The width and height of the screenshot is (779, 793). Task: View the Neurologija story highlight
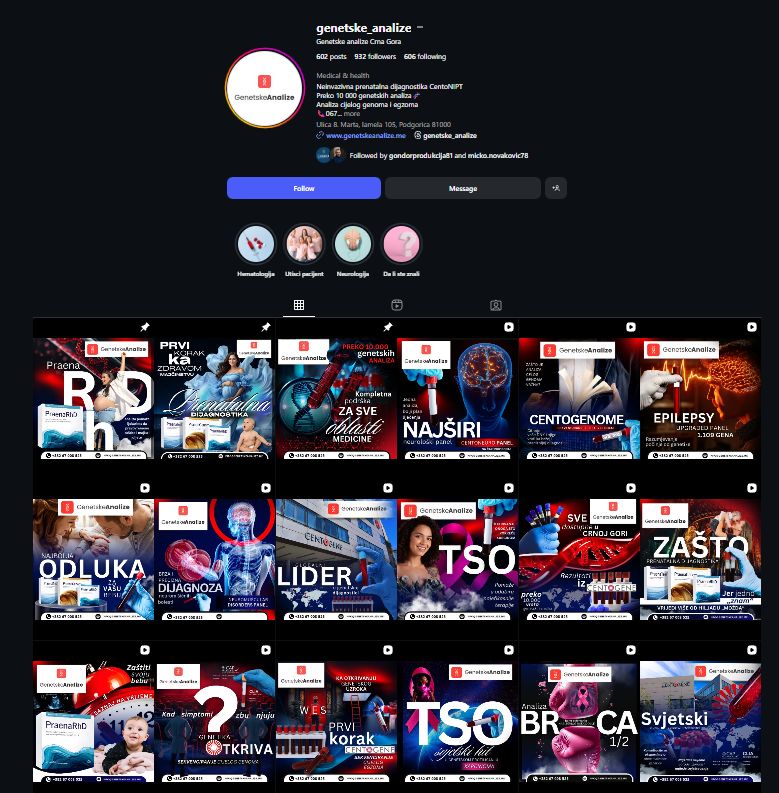(352, 244)
